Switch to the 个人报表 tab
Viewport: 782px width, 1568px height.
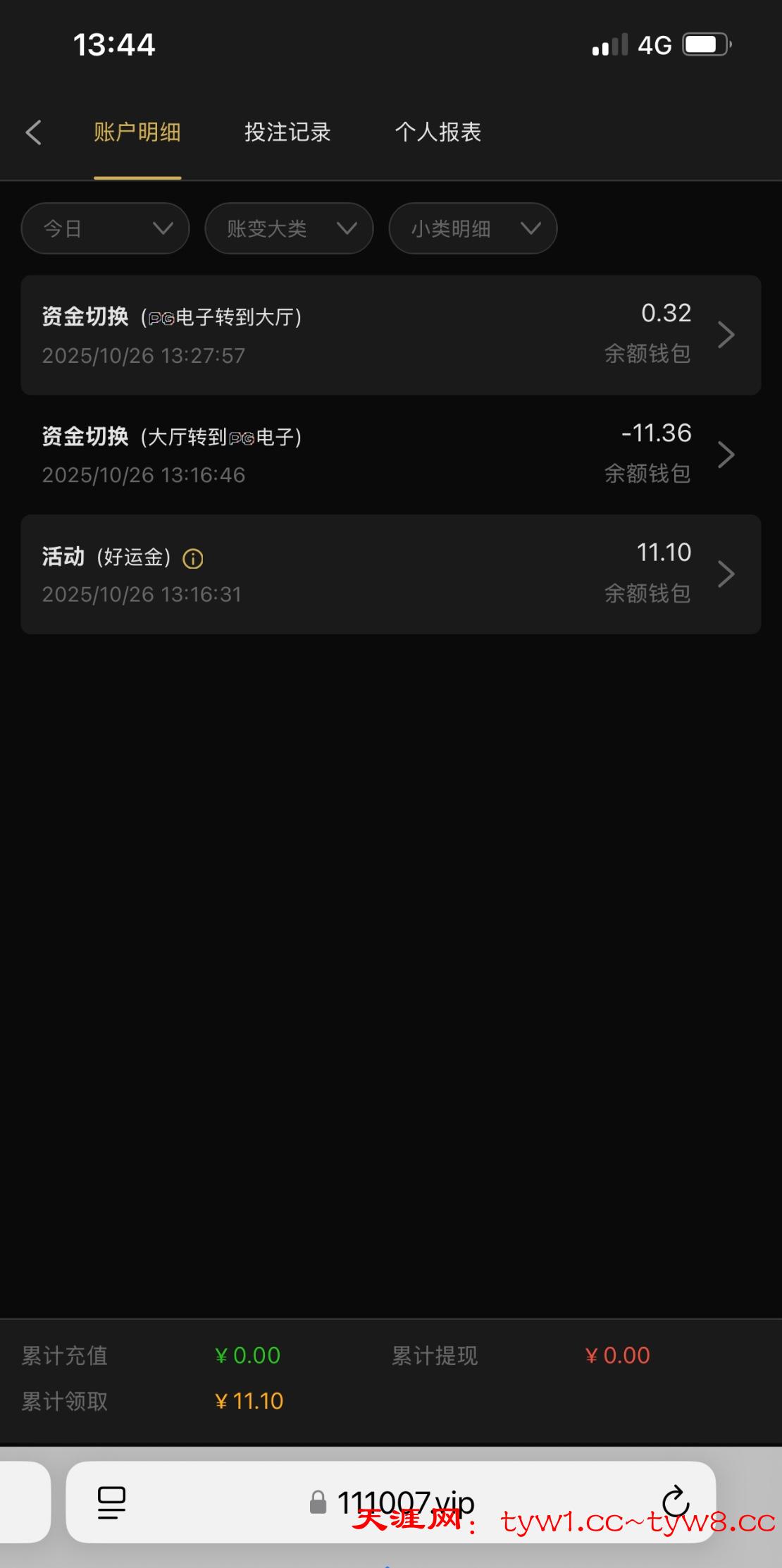pyautogui.click(x=437, y=132)
